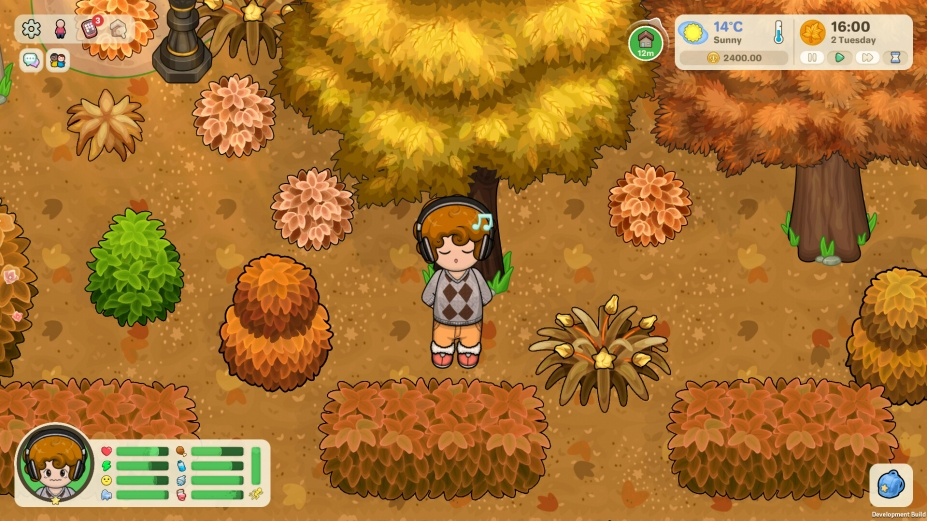This screenshot has width=927, height=521.
Task: Open the character portrait
Action: [55, 463]
